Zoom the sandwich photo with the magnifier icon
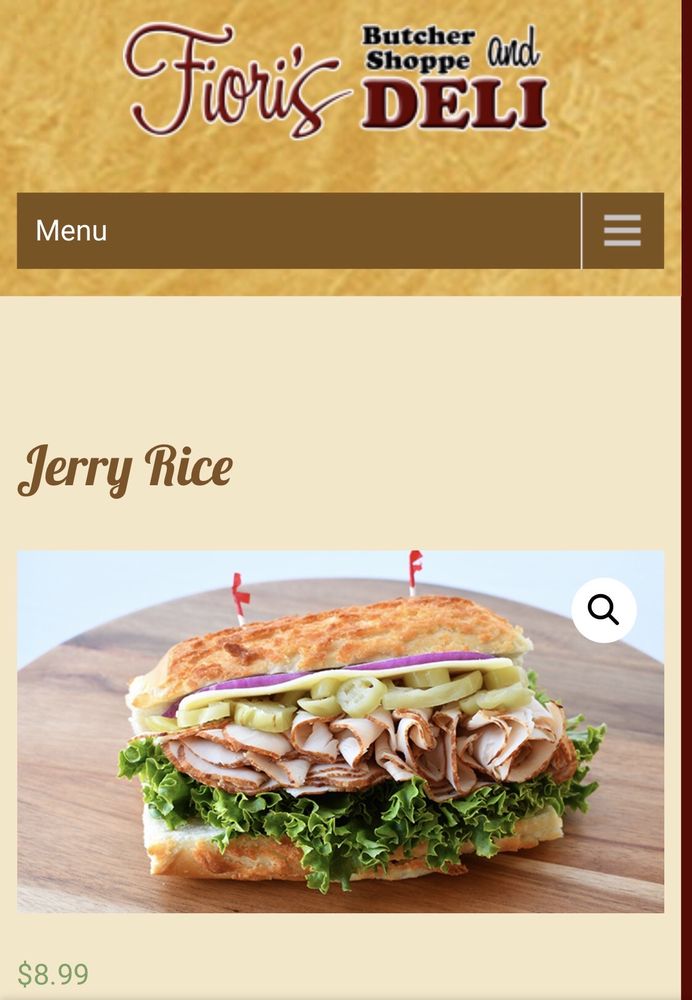 coord(603,610)
